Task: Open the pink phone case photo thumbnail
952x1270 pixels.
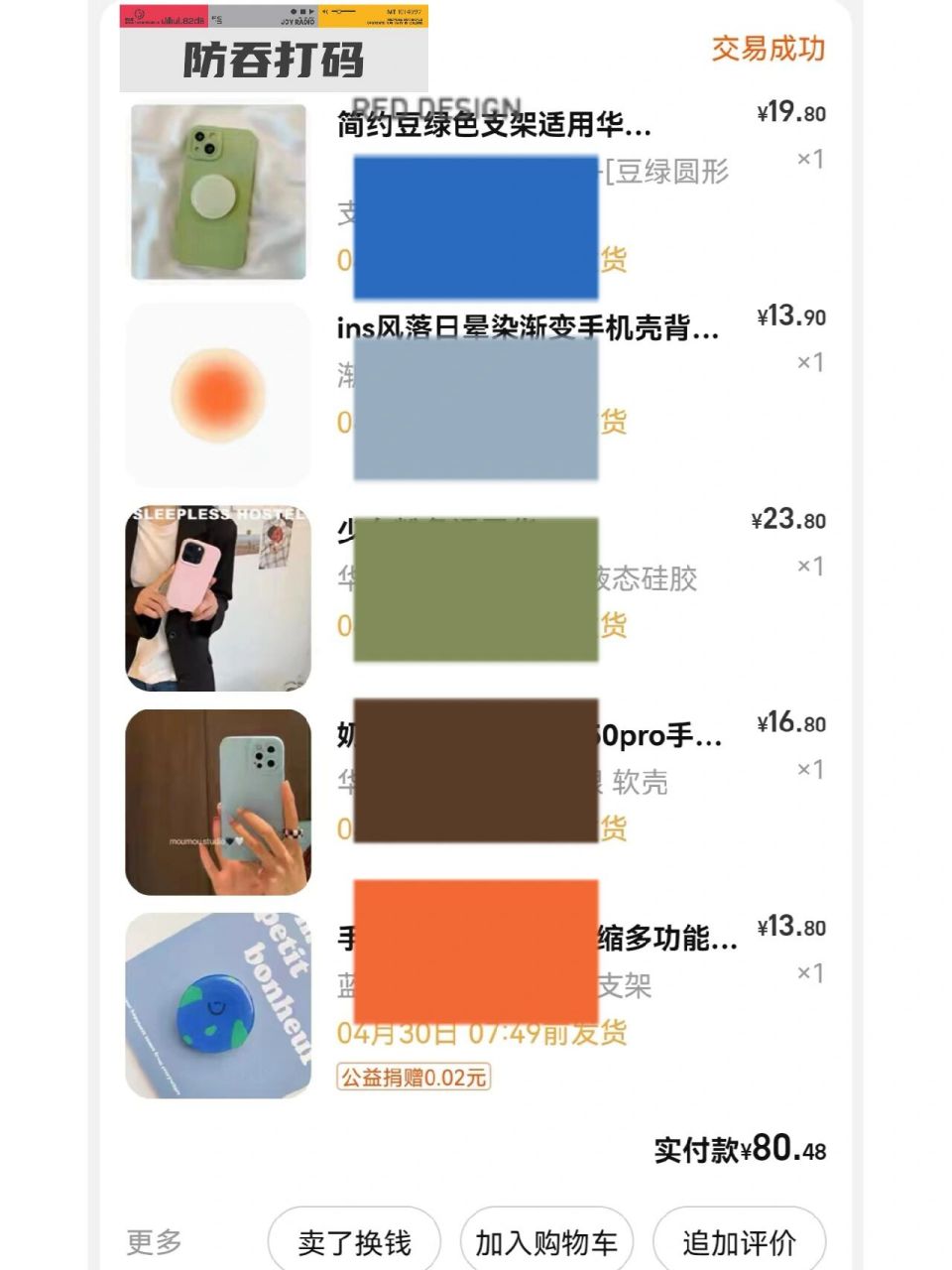Action: coord(219,595)
